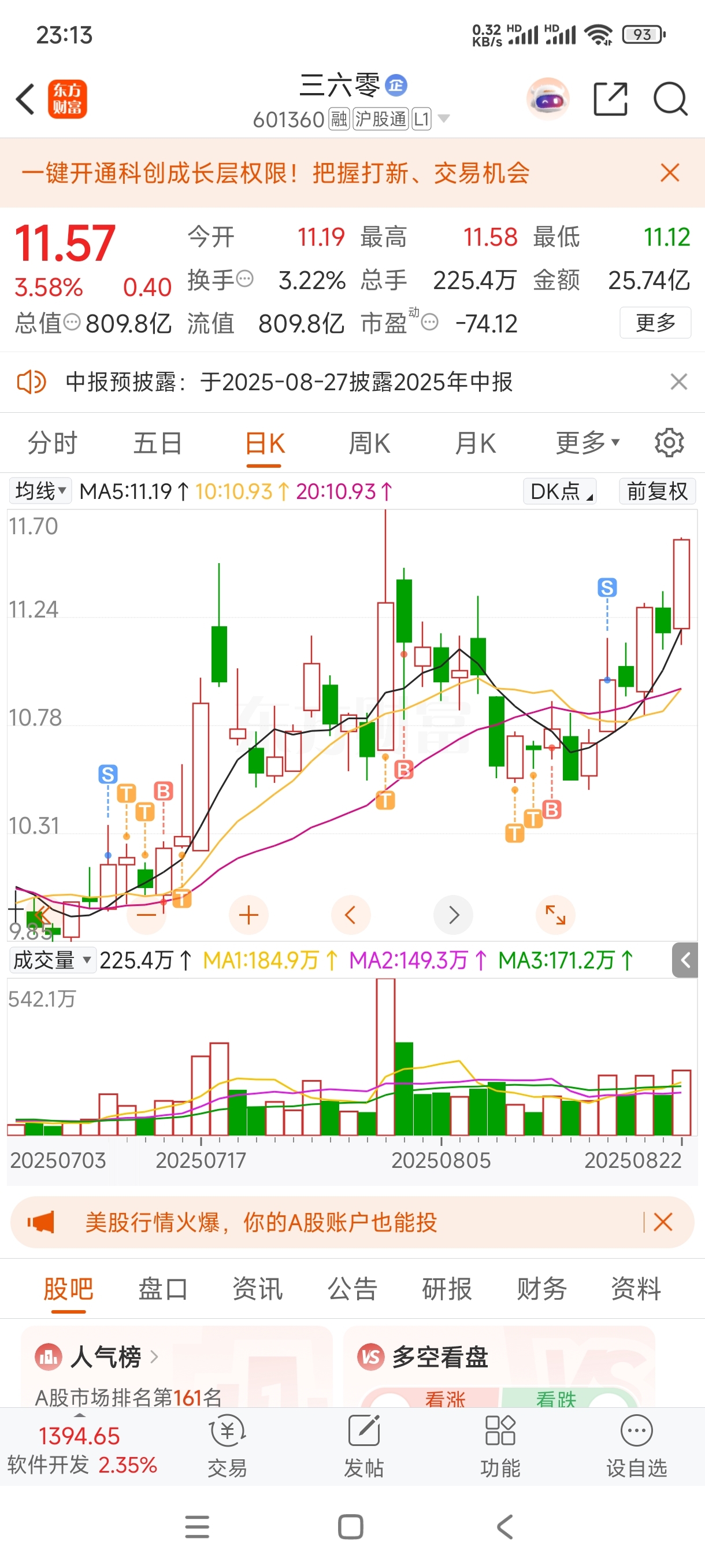The image size is (705, 1568).
Task: Switch to the 周K chart tab
Action: click(x=369, y=443)
